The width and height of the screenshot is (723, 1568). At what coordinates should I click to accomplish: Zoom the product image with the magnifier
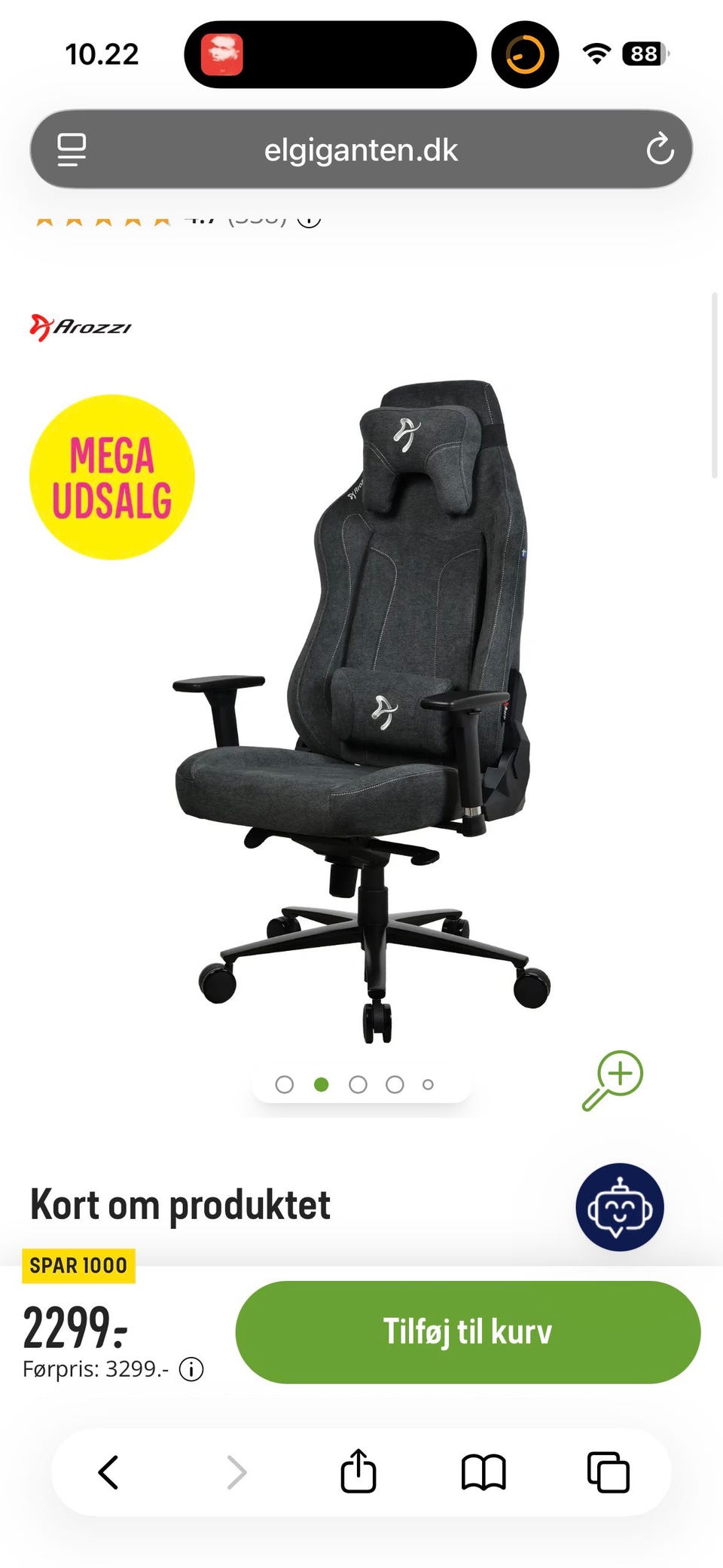[x=612, y=1080]
